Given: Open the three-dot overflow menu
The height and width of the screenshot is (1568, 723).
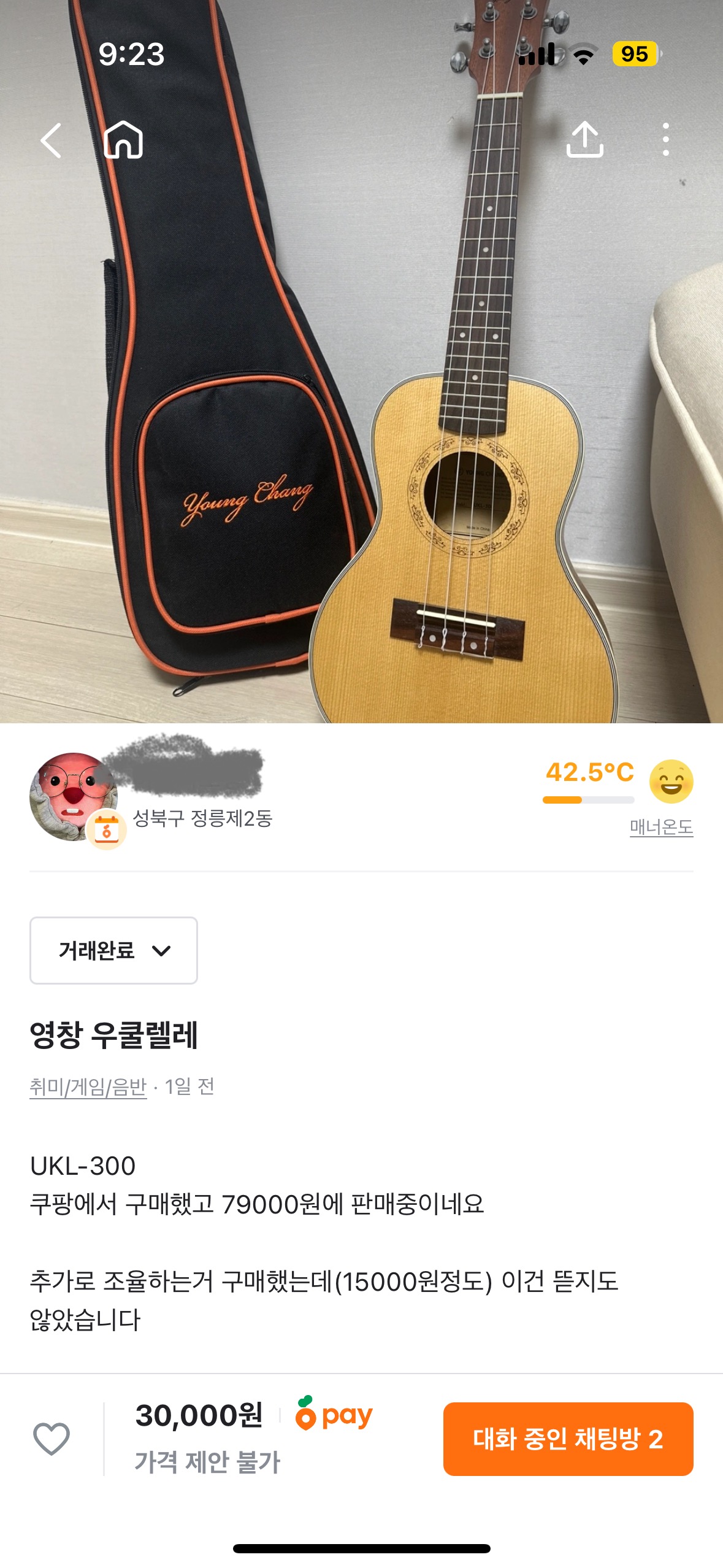Looking at the screenshot, I should click(x=665, y=140).
